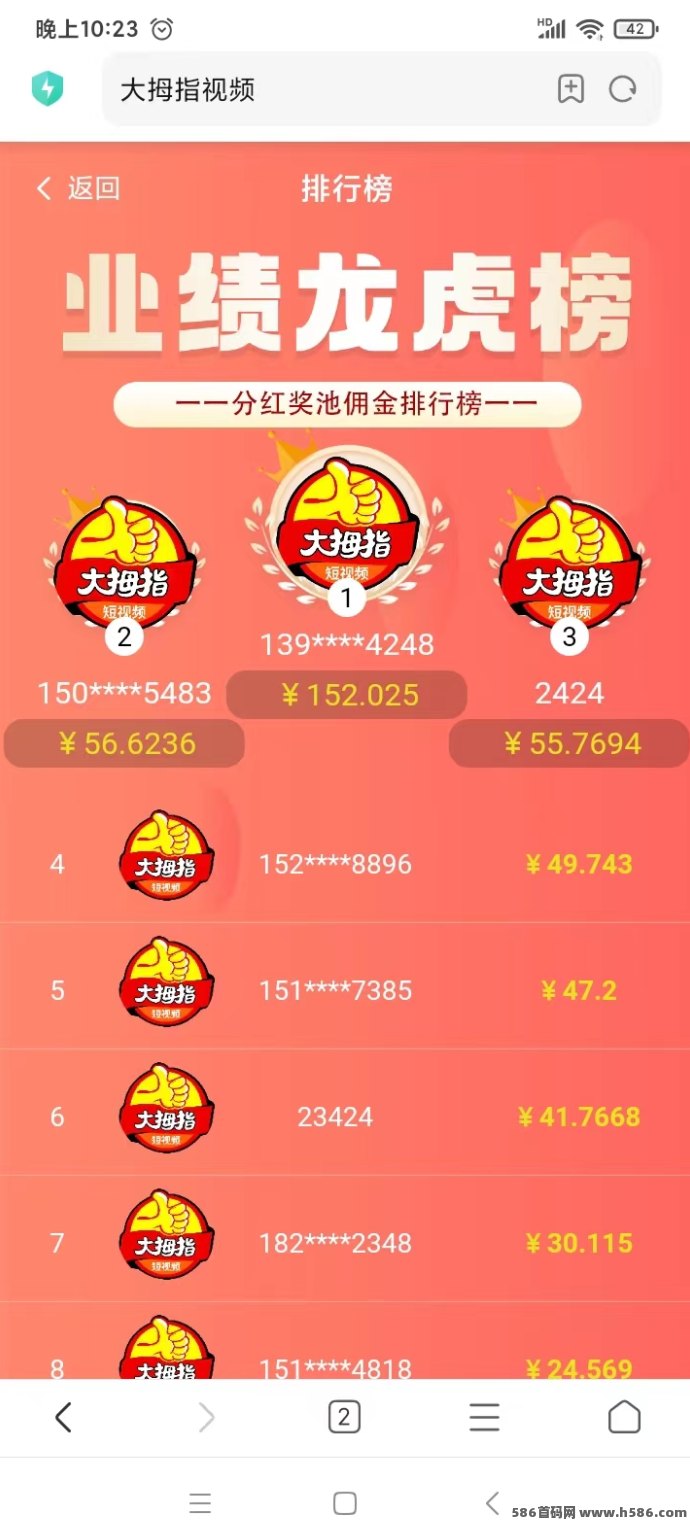Screen dimensions: 690x1526
Task: Open the browser menu
Action: pyautogui.click(x=484, y=1417)
